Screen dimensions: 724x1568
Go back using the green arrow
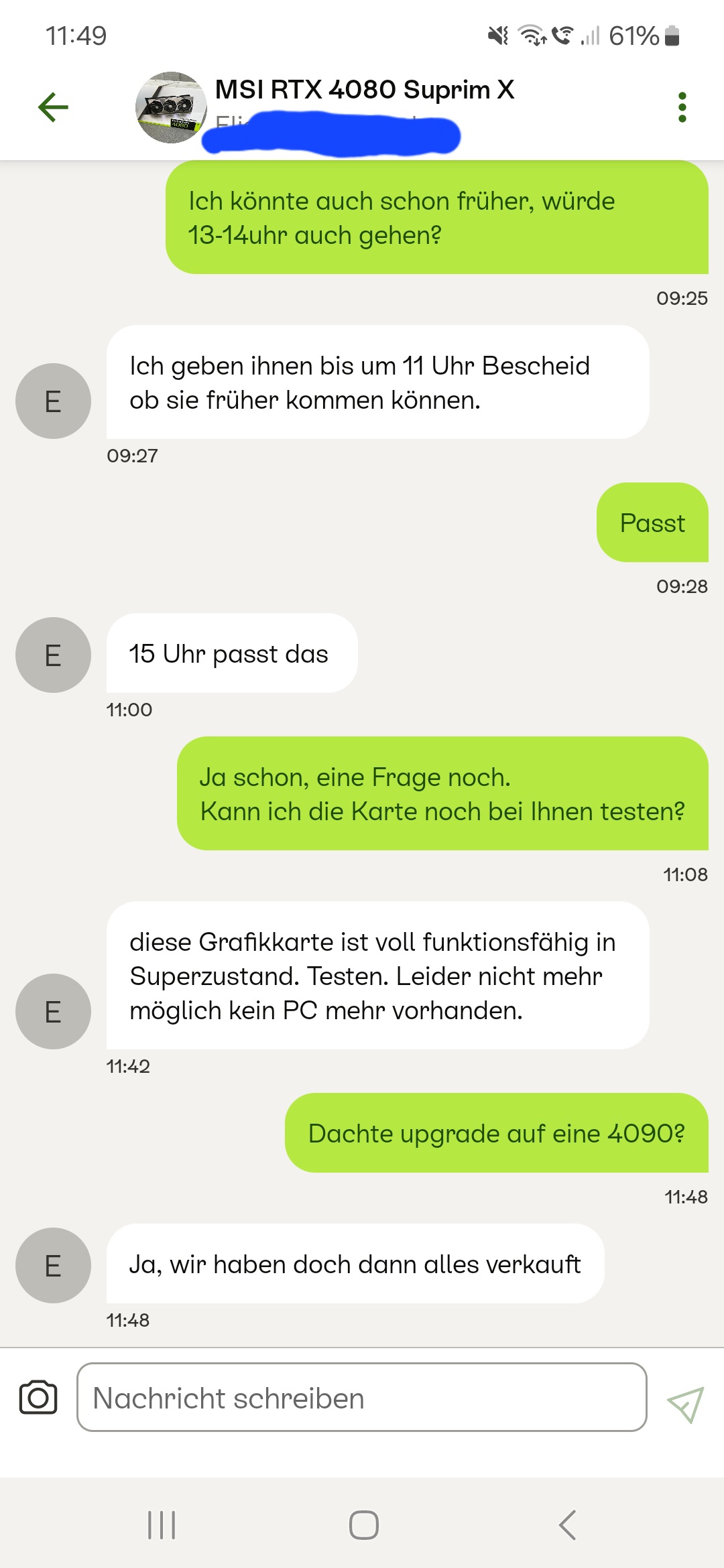54,107
